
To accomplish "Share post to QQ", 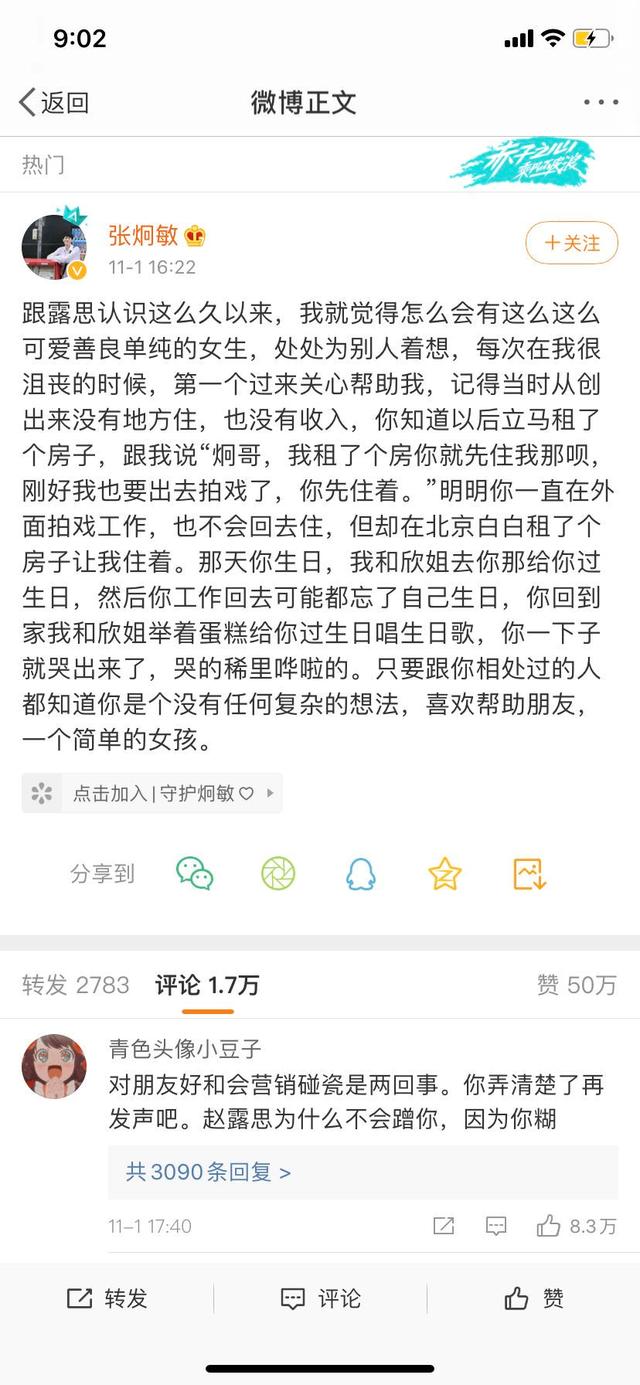I will click(x=361, y=874).
